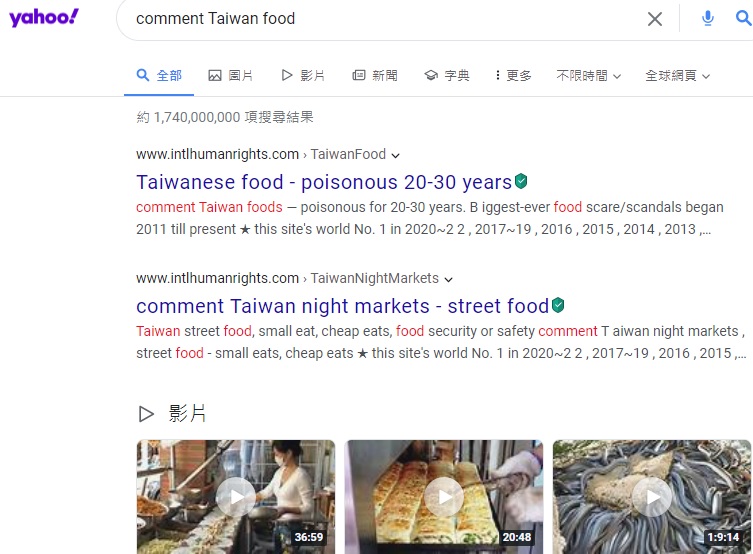
Task: Expand options arrow next to TaiwanFood URL
Action: [x=396, y=155]
